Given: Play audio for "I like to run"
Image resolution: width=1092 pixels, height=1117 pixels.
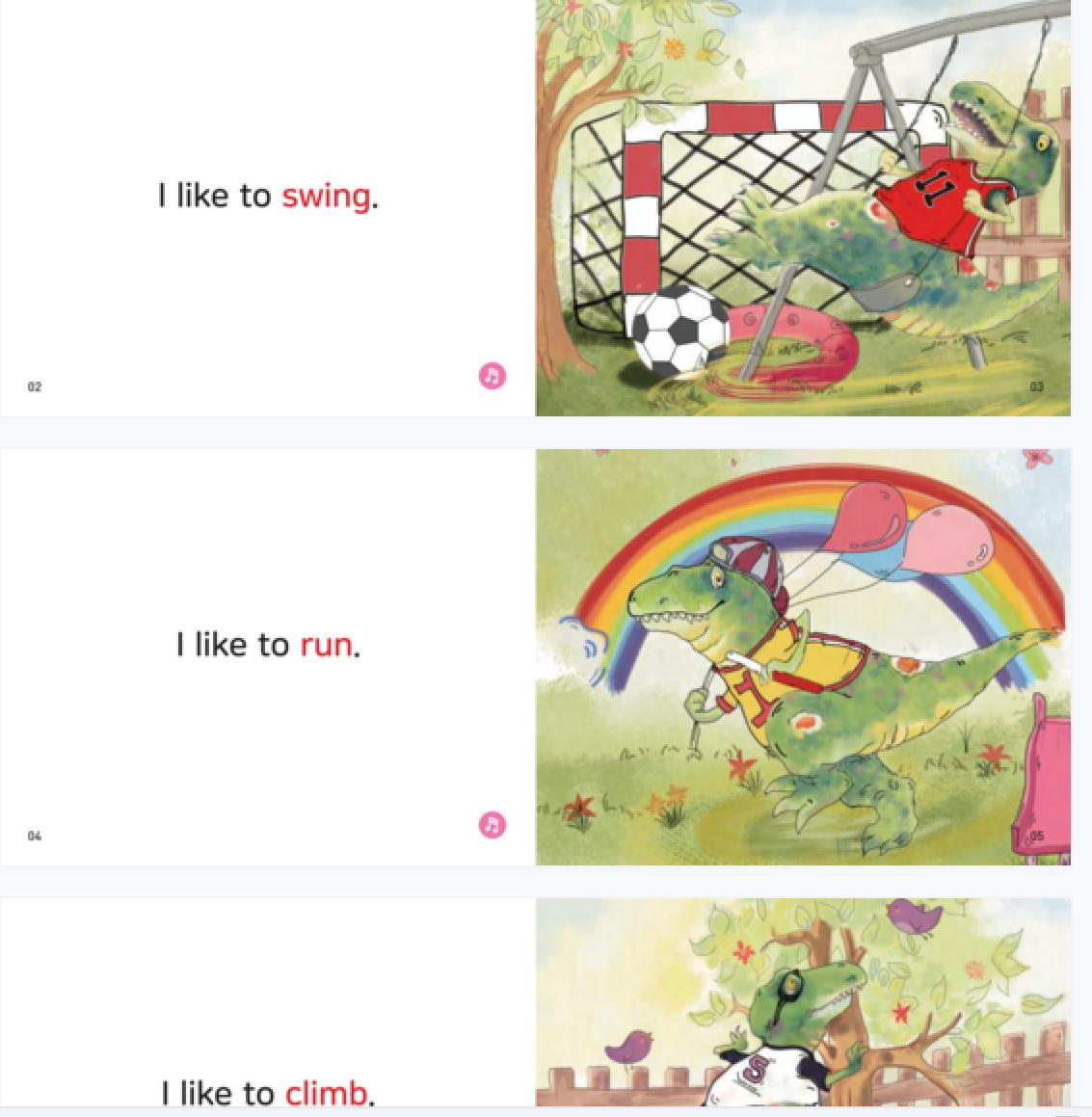Looking at the screenshot, I should coord(492,825).
